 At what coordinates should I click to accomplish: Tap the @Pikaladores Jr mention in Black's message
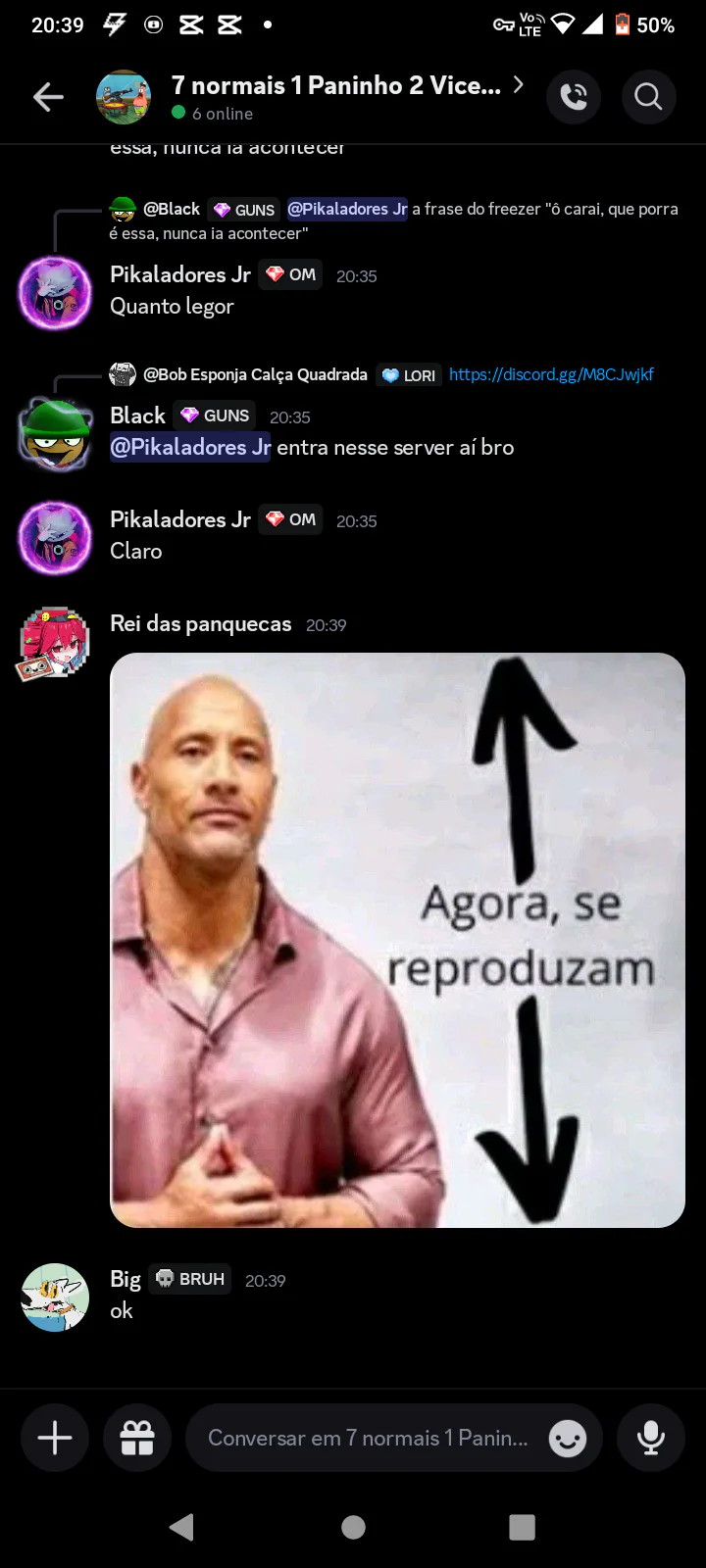(x=190, y=448)
